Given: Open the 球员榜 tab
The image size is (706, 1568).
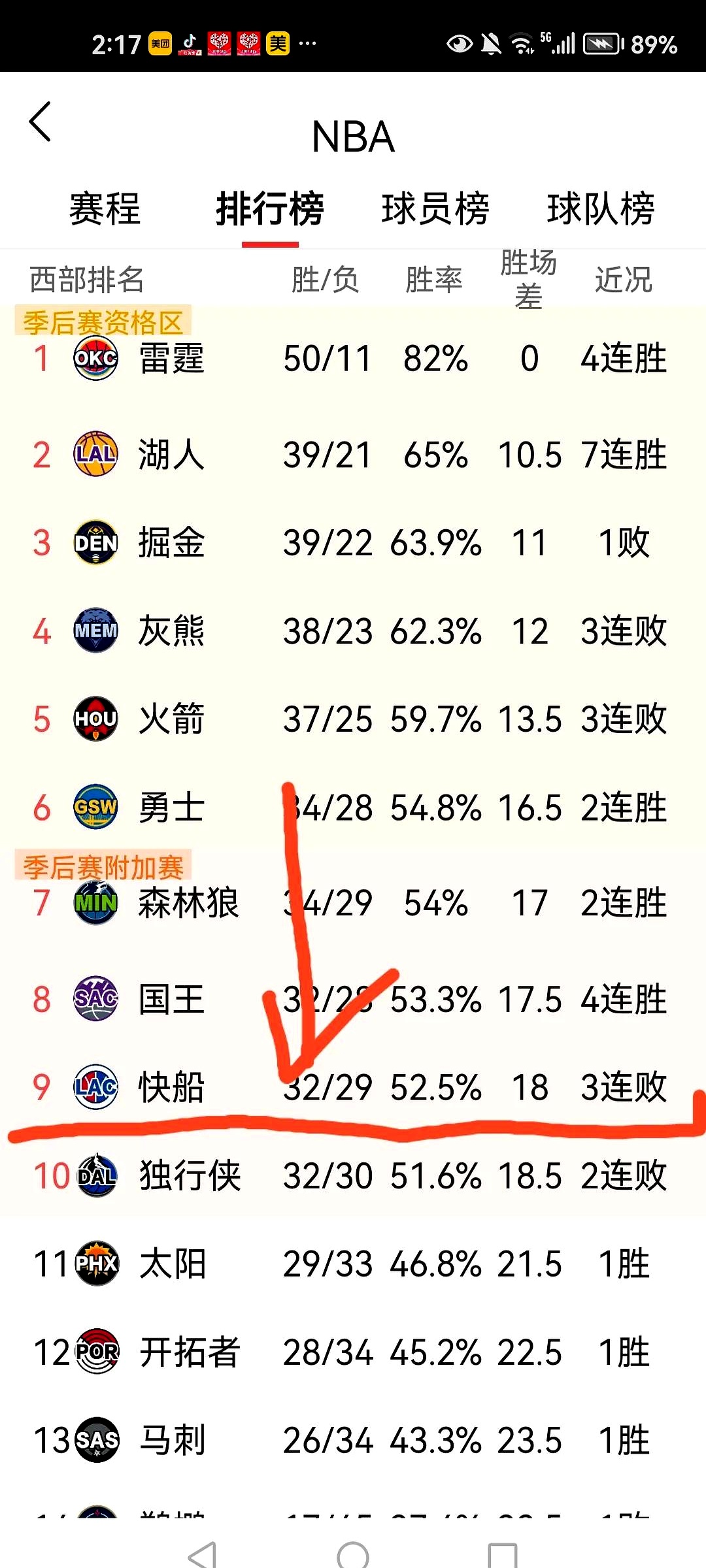Looking at the screenshot, I should point(435,209).
